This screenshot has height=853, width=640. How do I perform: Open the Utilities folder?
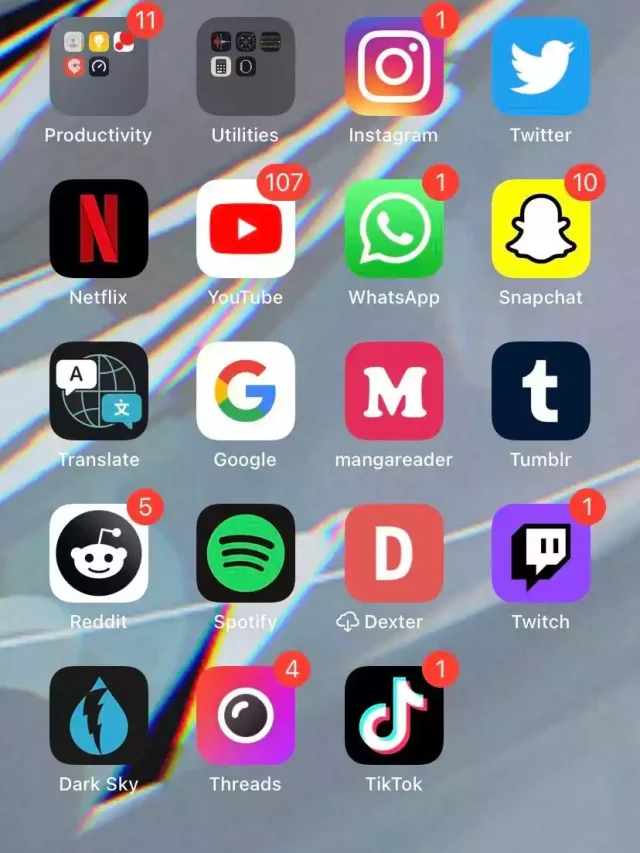pyautogui.click(x=245, y=67)
